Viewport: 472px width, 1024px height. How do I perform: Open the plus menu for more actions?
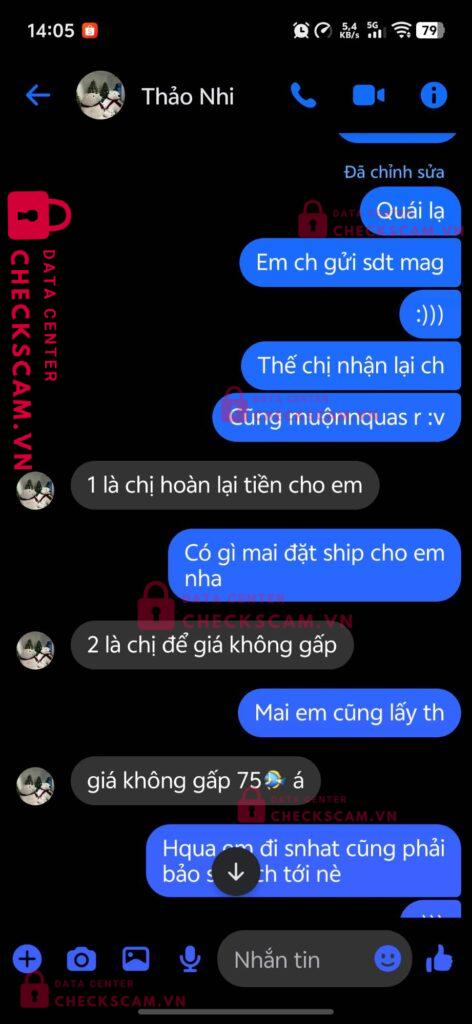coord(27,959)
